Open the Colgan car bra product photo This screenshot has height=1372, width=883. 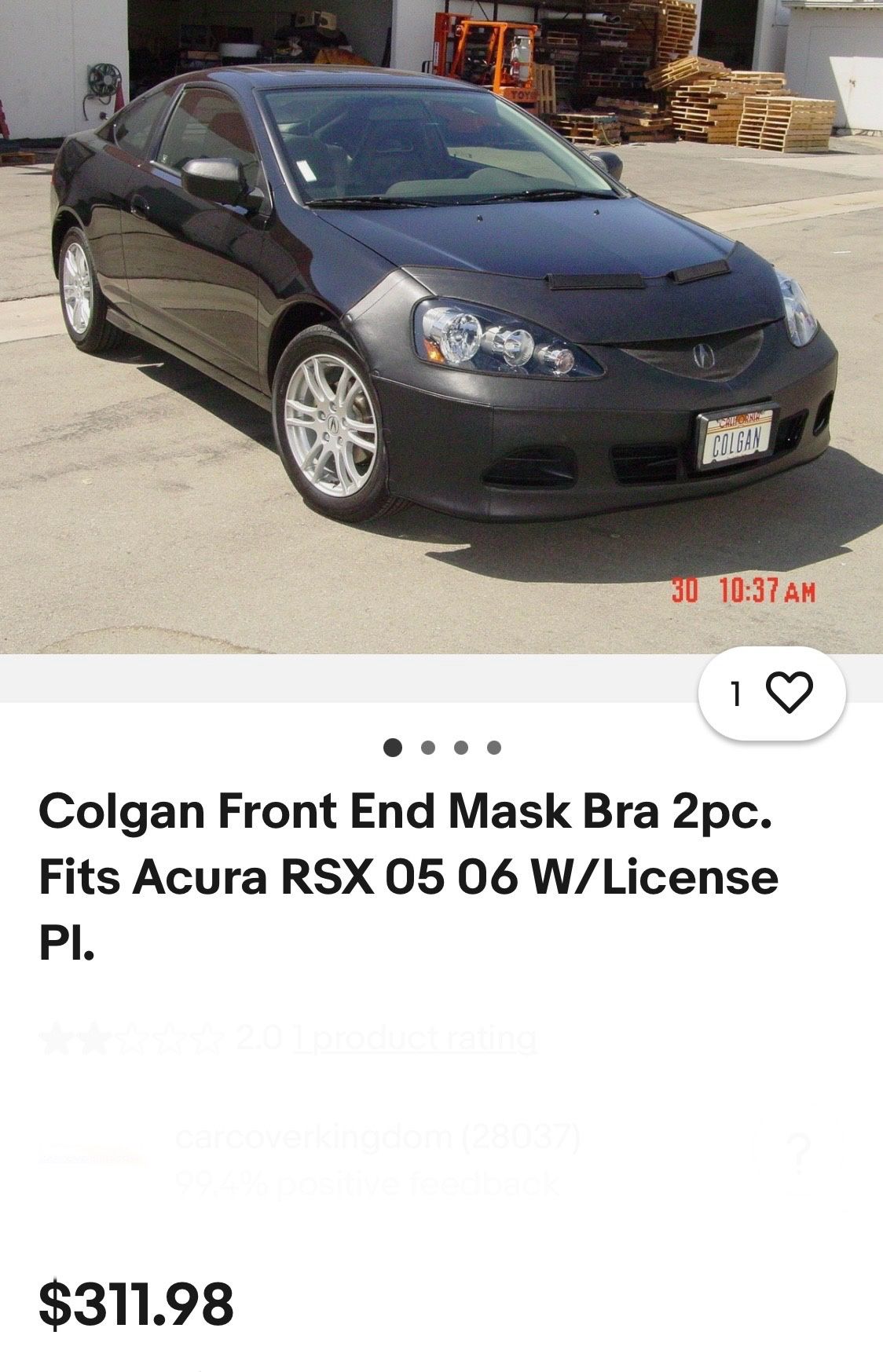click(x=441, y=326)
